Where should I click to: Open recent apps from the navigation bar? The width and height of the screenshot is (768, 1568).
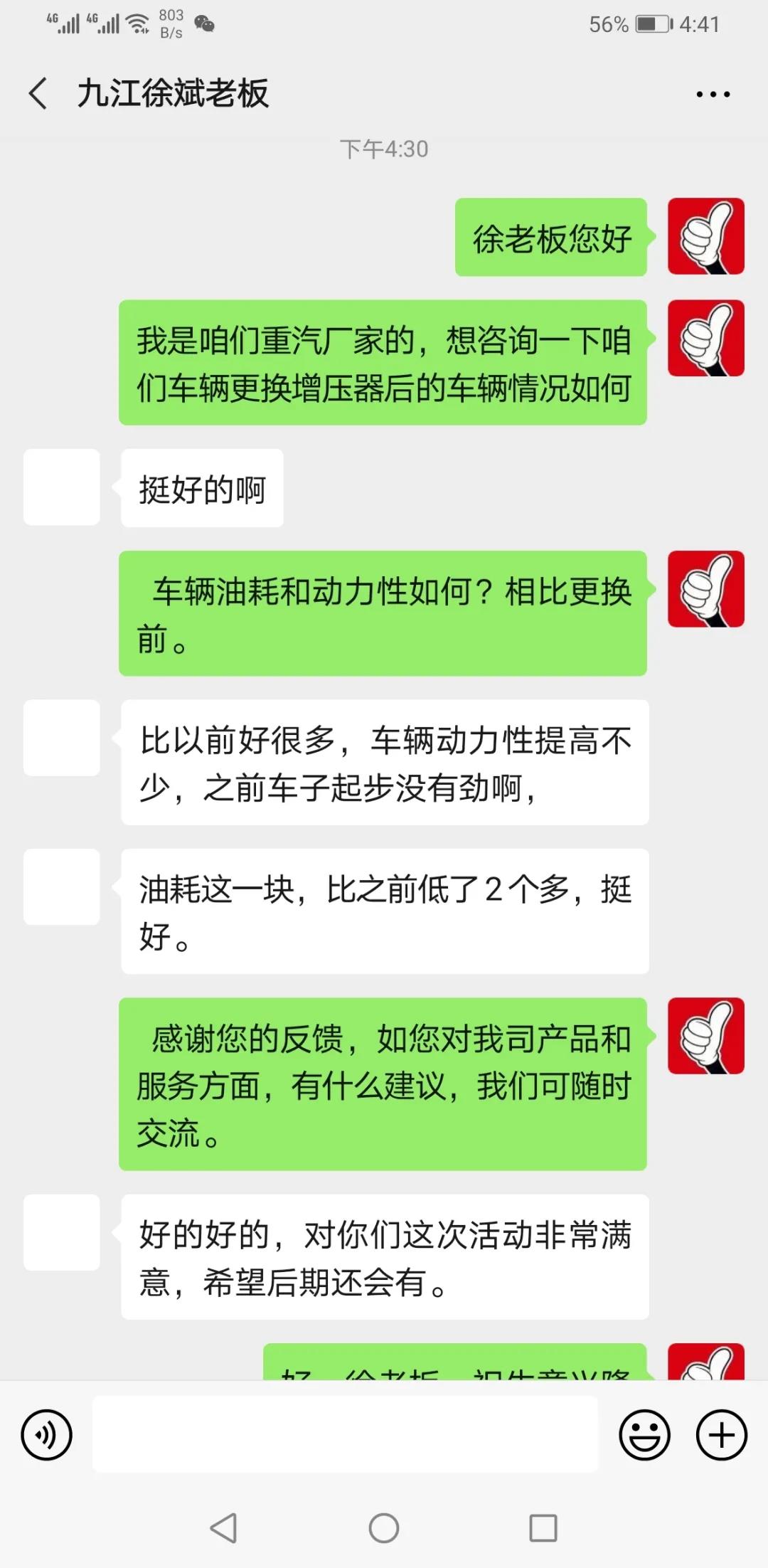click(543, 1527)
